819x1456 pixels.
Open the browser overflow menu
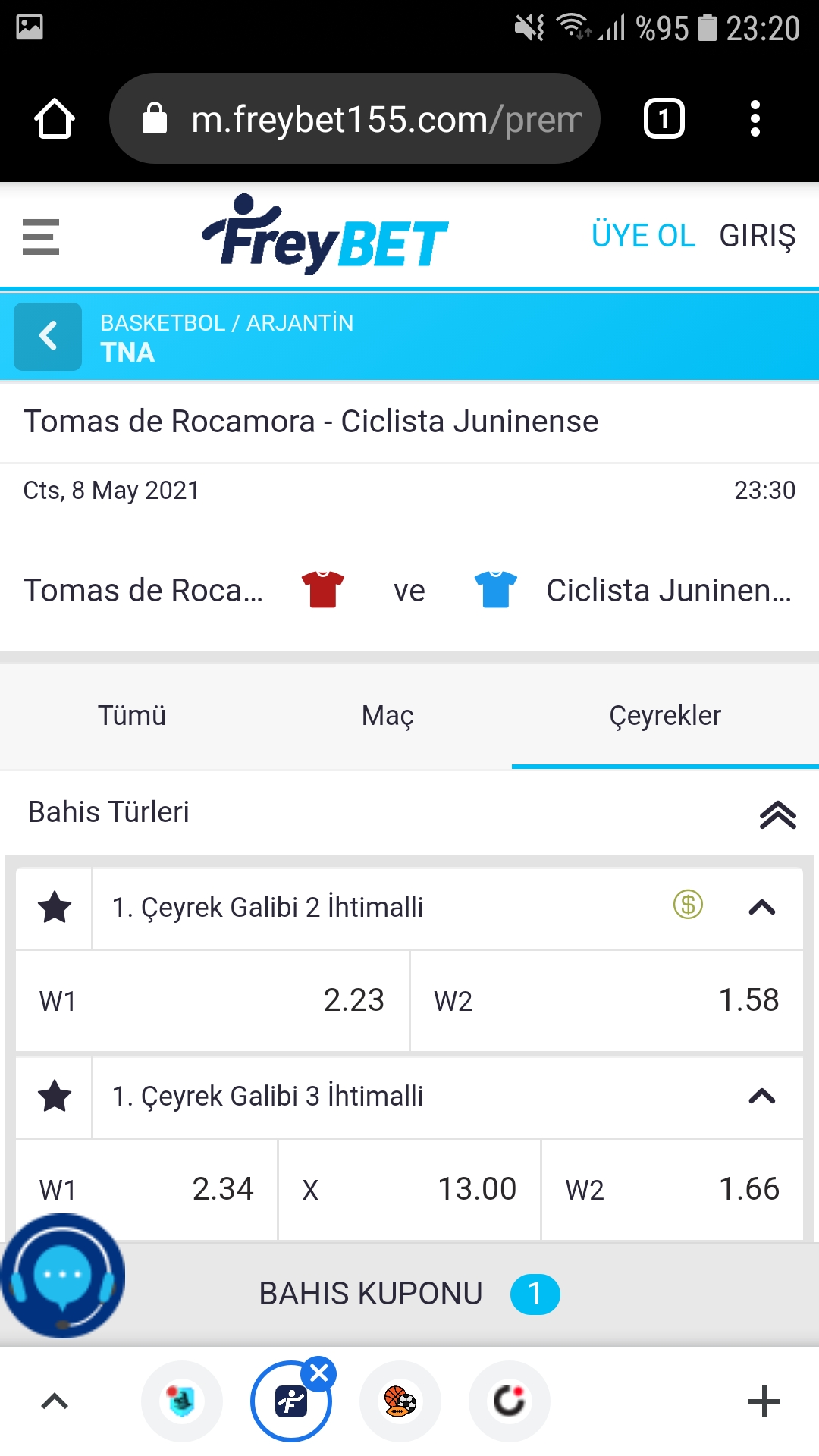tap(755, 119)
